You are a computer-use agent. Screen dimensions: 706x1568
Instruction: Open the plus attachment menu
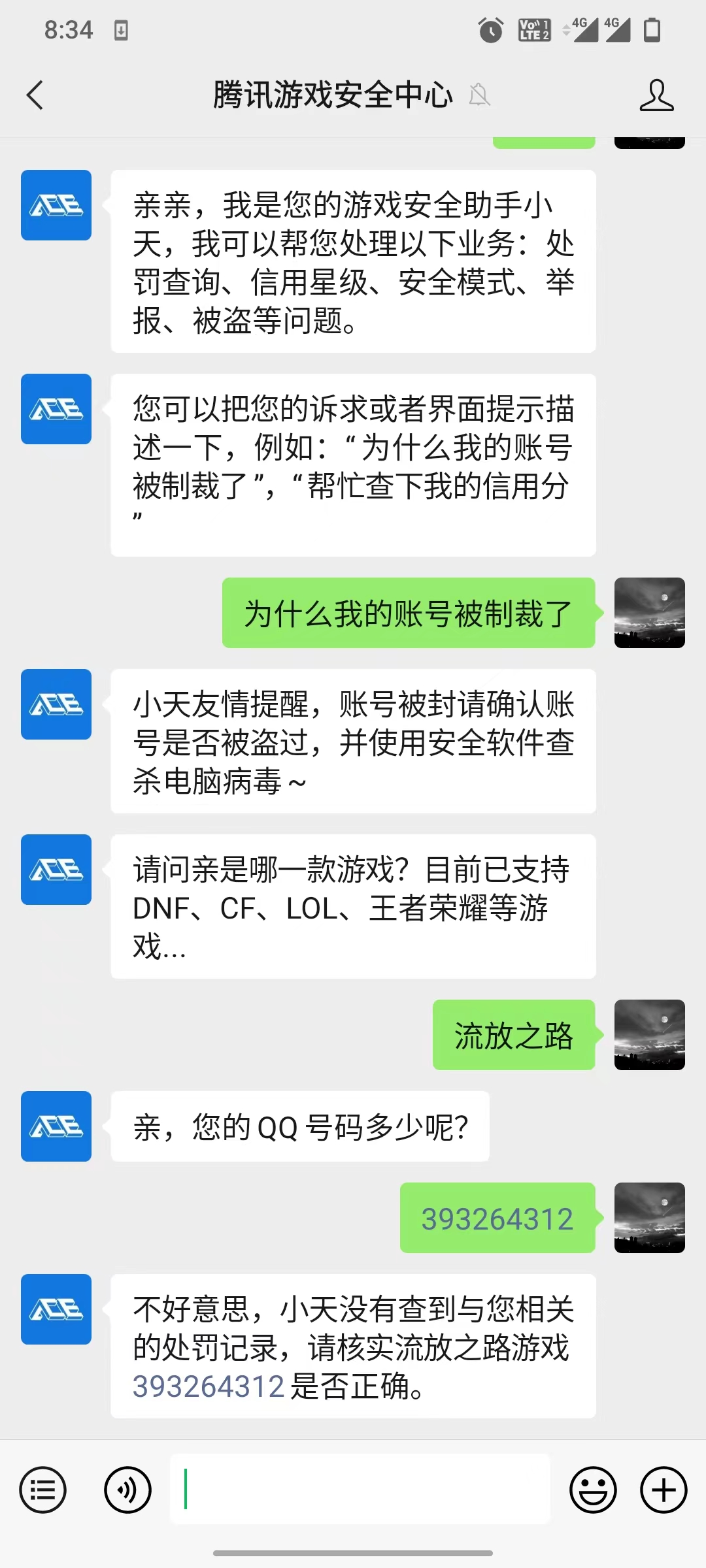pyautogui.click(x=664, y=1490)
